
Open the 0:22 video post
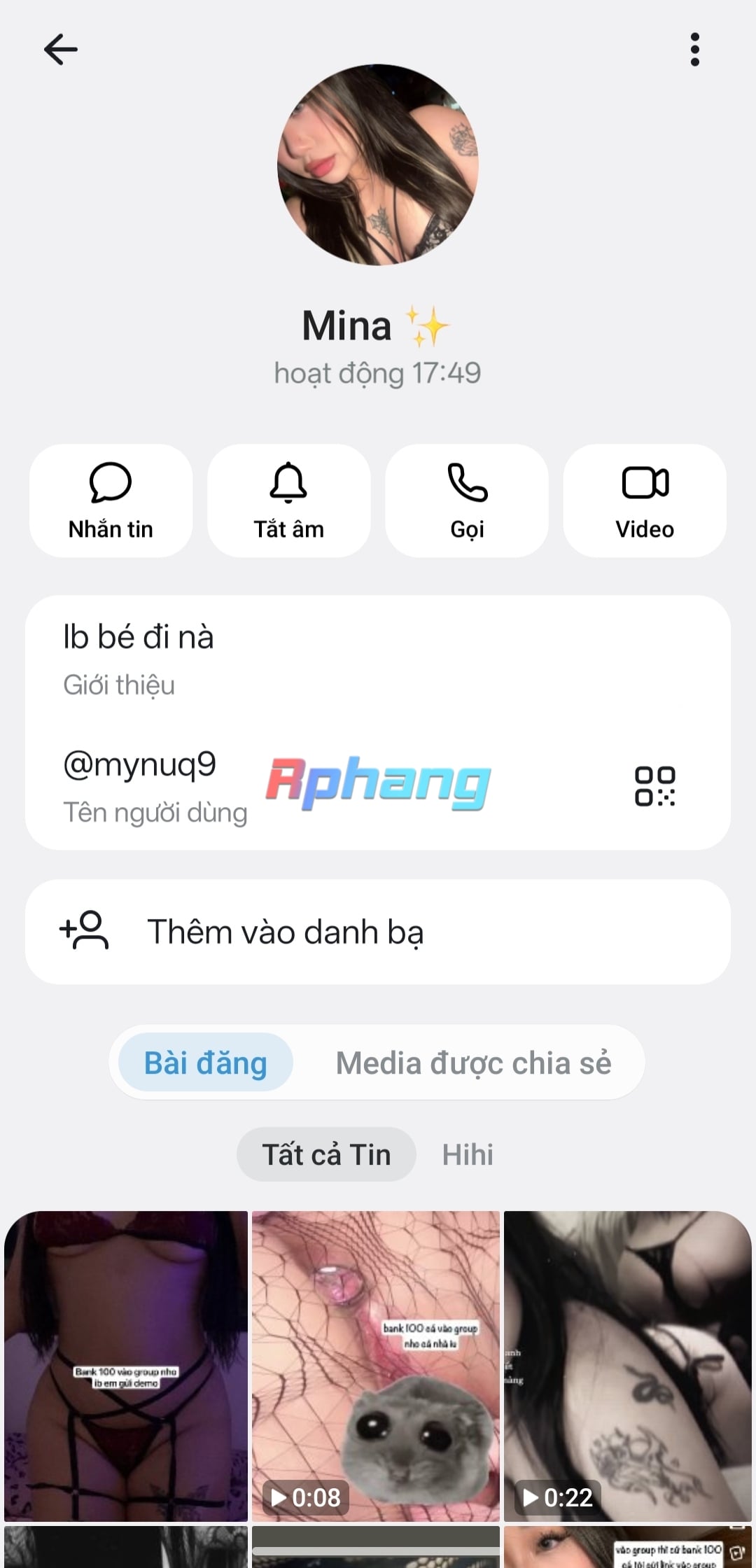coord(628,1366)
